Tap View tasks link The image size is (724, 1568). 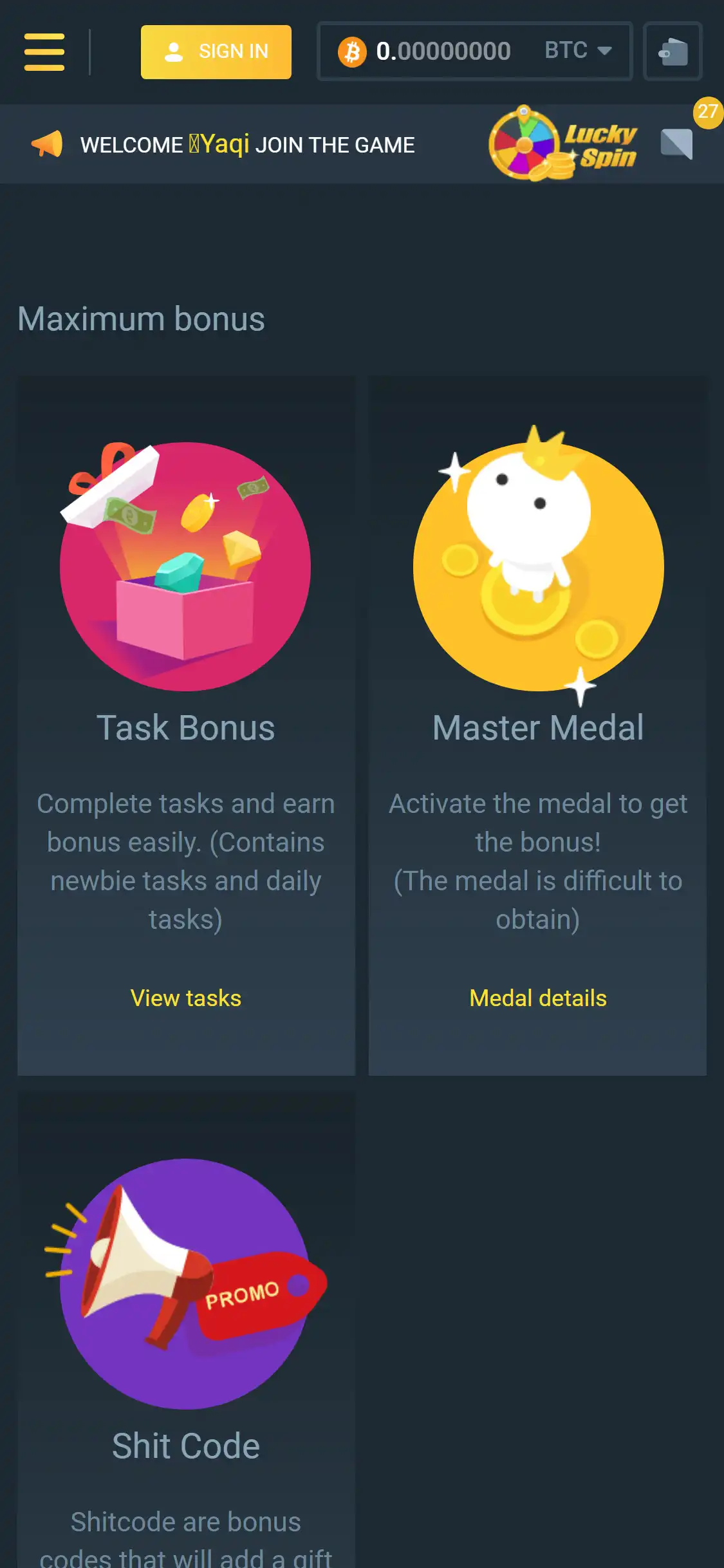click(186, 998)
